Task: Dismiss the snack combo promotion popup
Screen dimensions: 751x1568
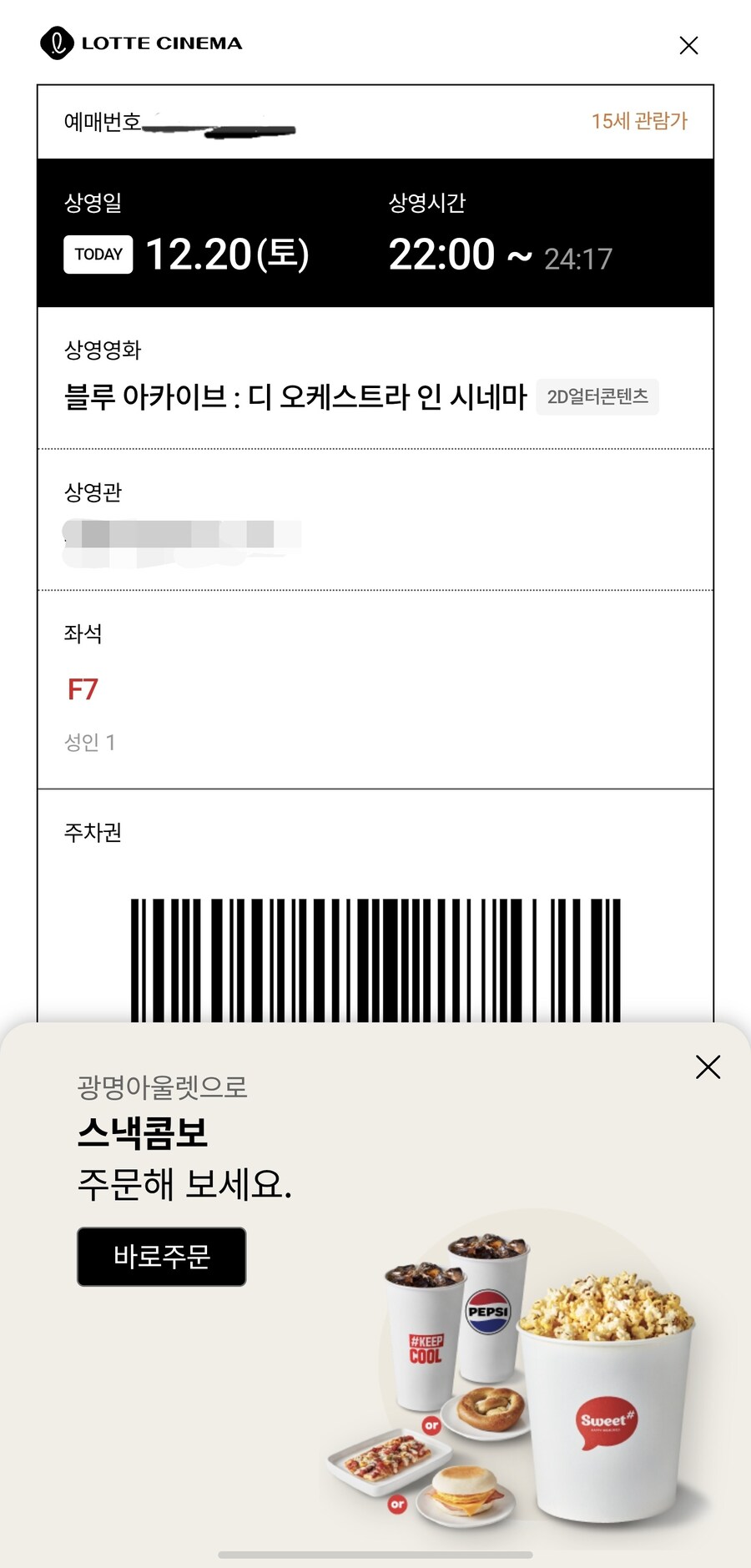Action: (708, 1067)
